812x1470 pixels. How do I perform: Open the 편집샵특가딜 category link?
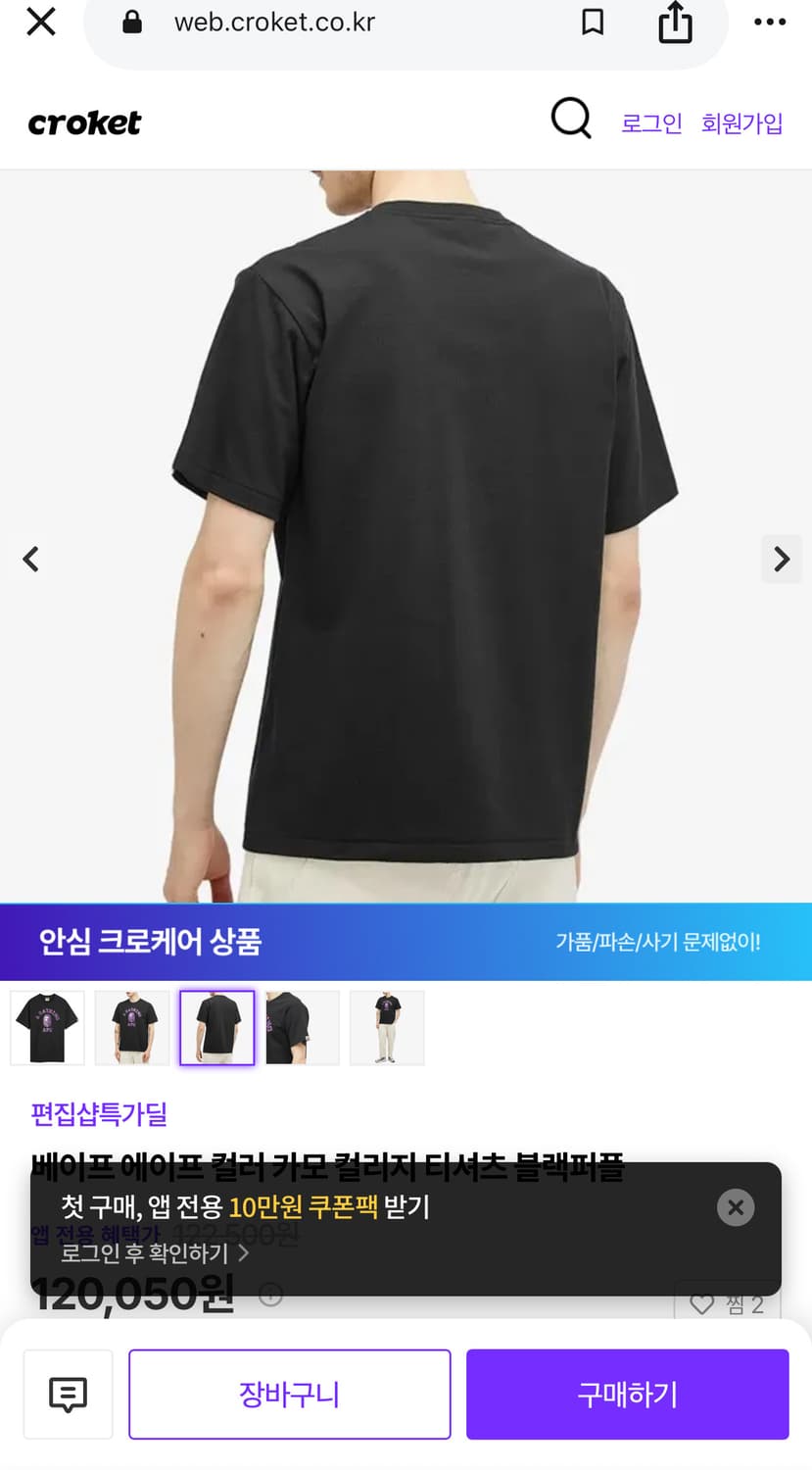(99, 1114)
